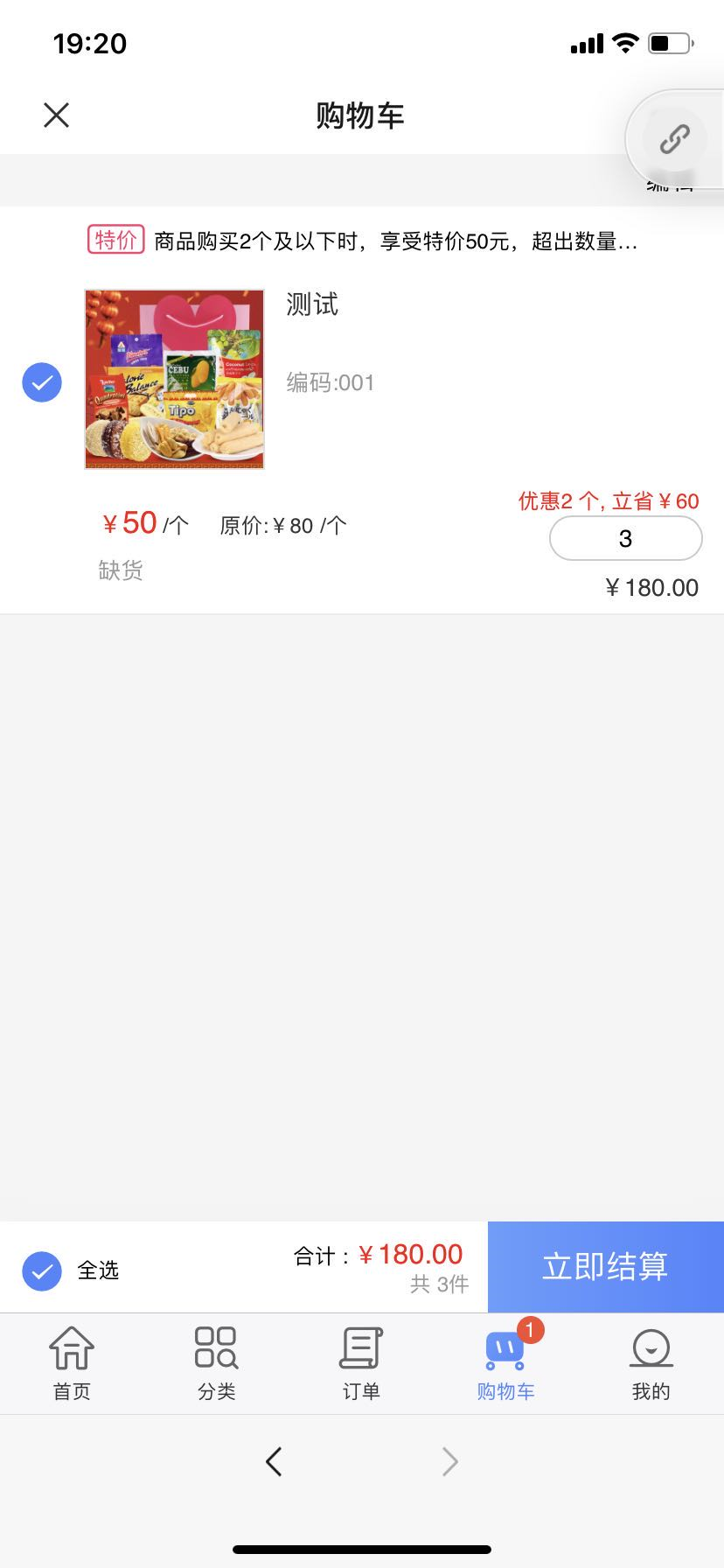
Task: Switch to the 我的 tab
Action: click(x=651, y=1363)
